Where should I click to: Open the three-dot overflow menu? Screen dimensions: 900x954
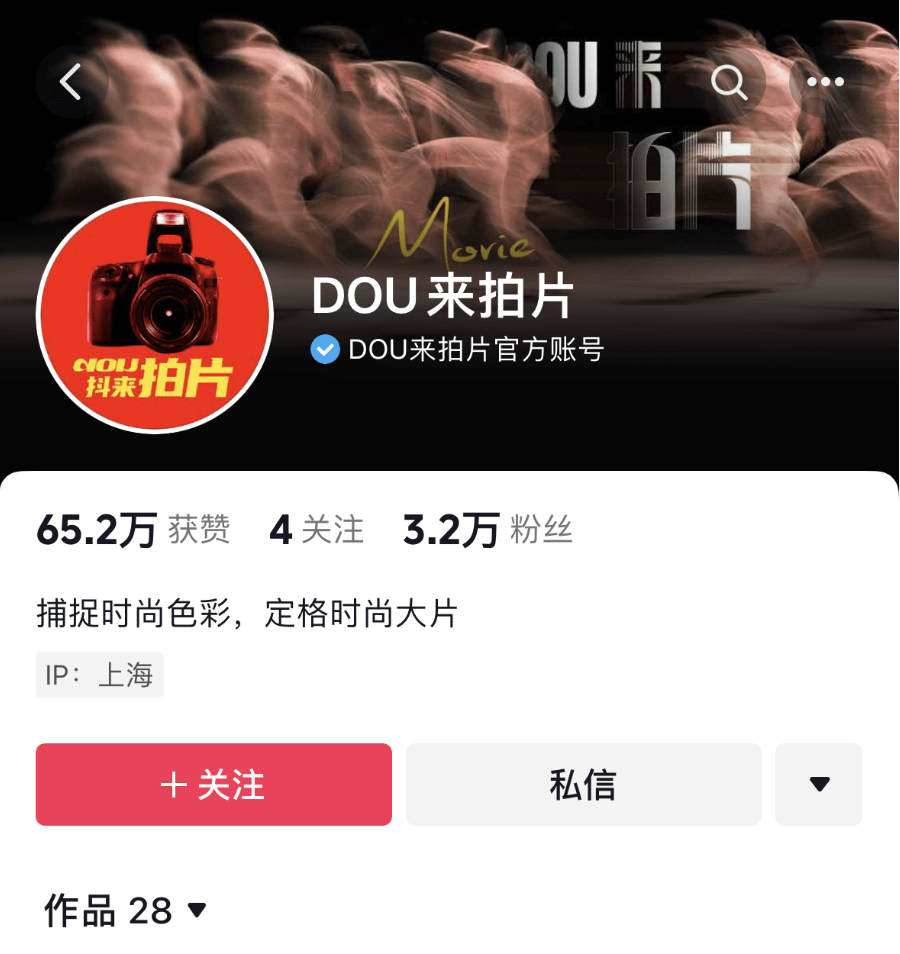[825, 83]
